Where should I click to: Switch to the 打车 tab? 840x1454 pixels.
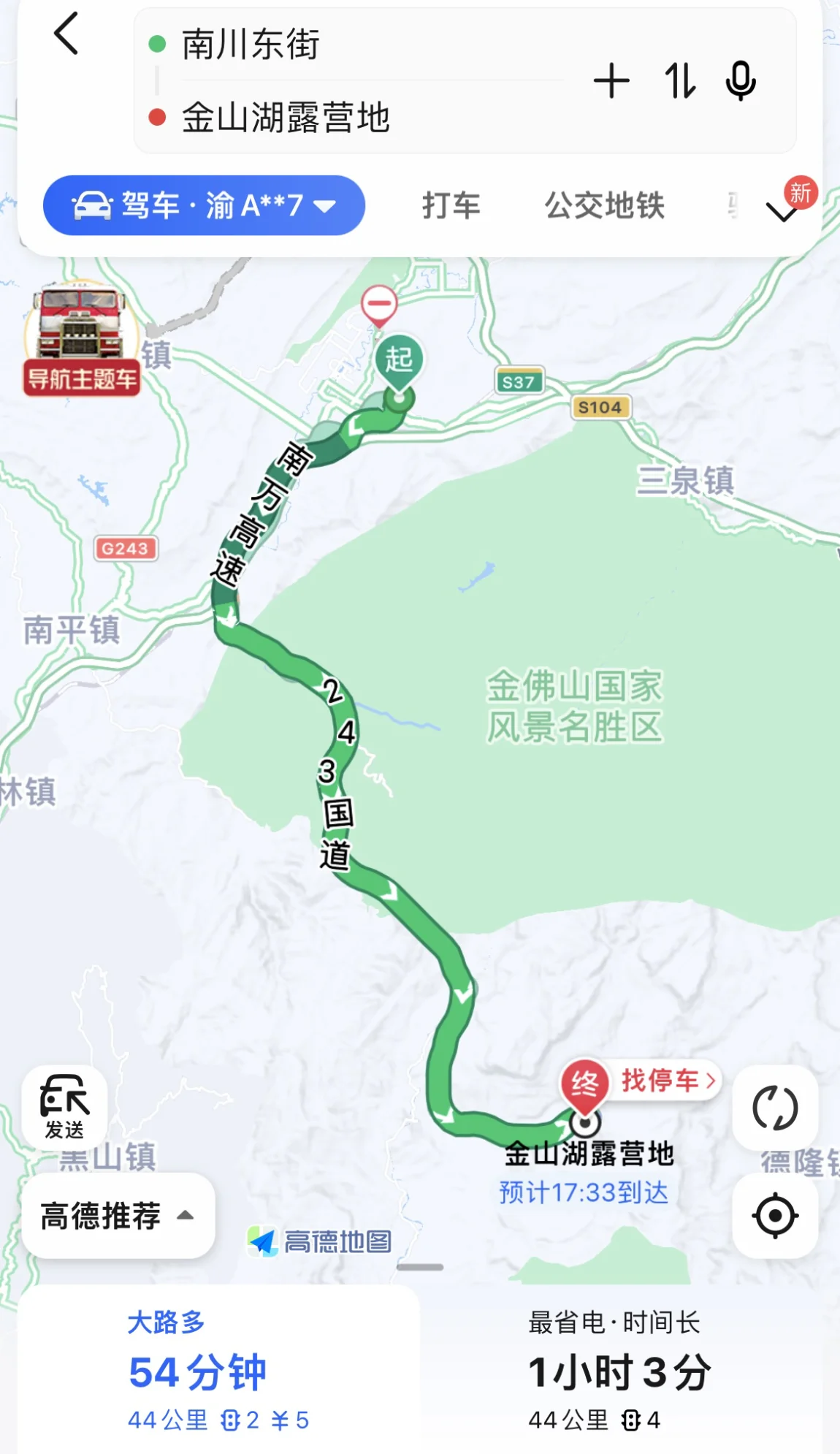[451, 205]
